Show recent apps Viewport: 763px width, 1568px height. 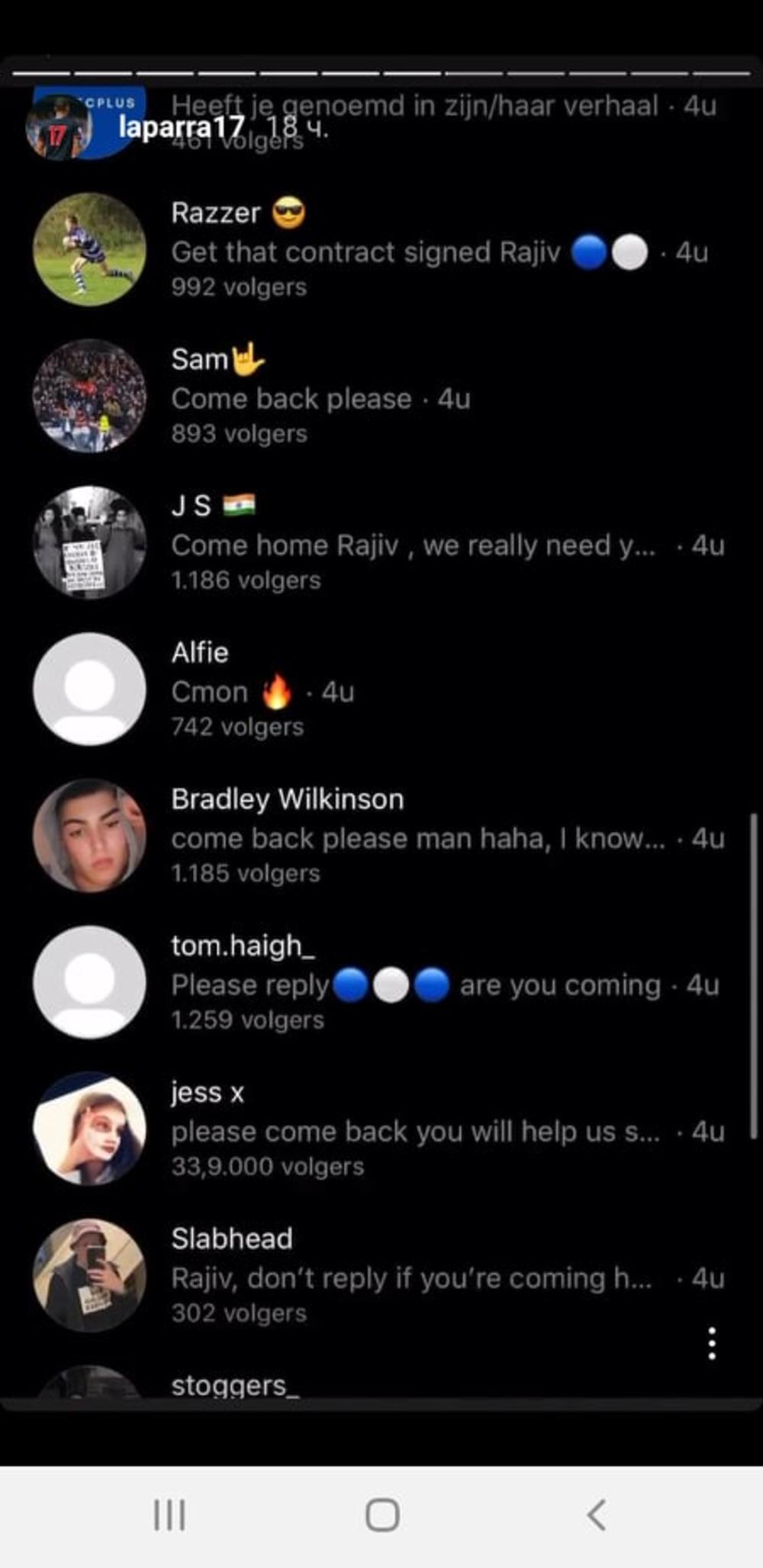pos(169,1515)
